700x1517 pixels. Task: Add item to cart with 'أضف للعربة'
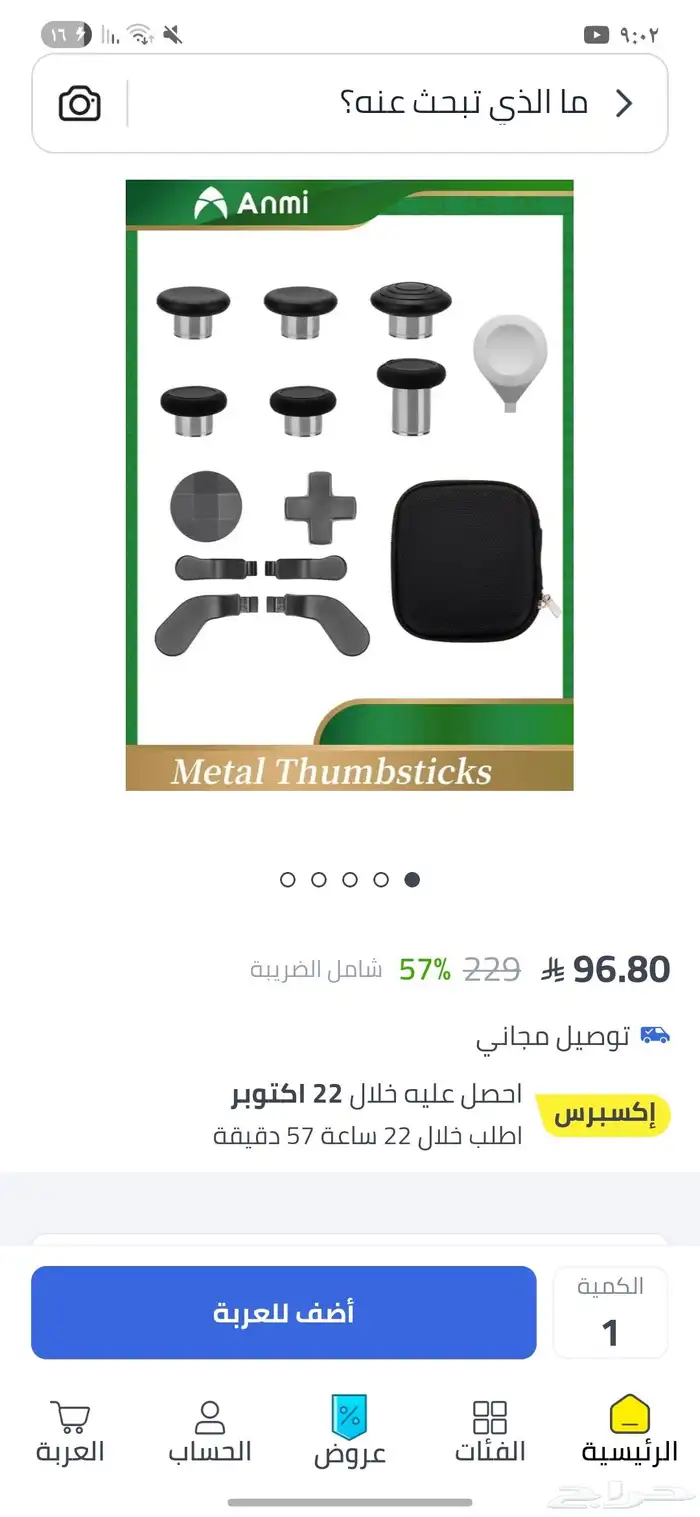(283, 1312)
